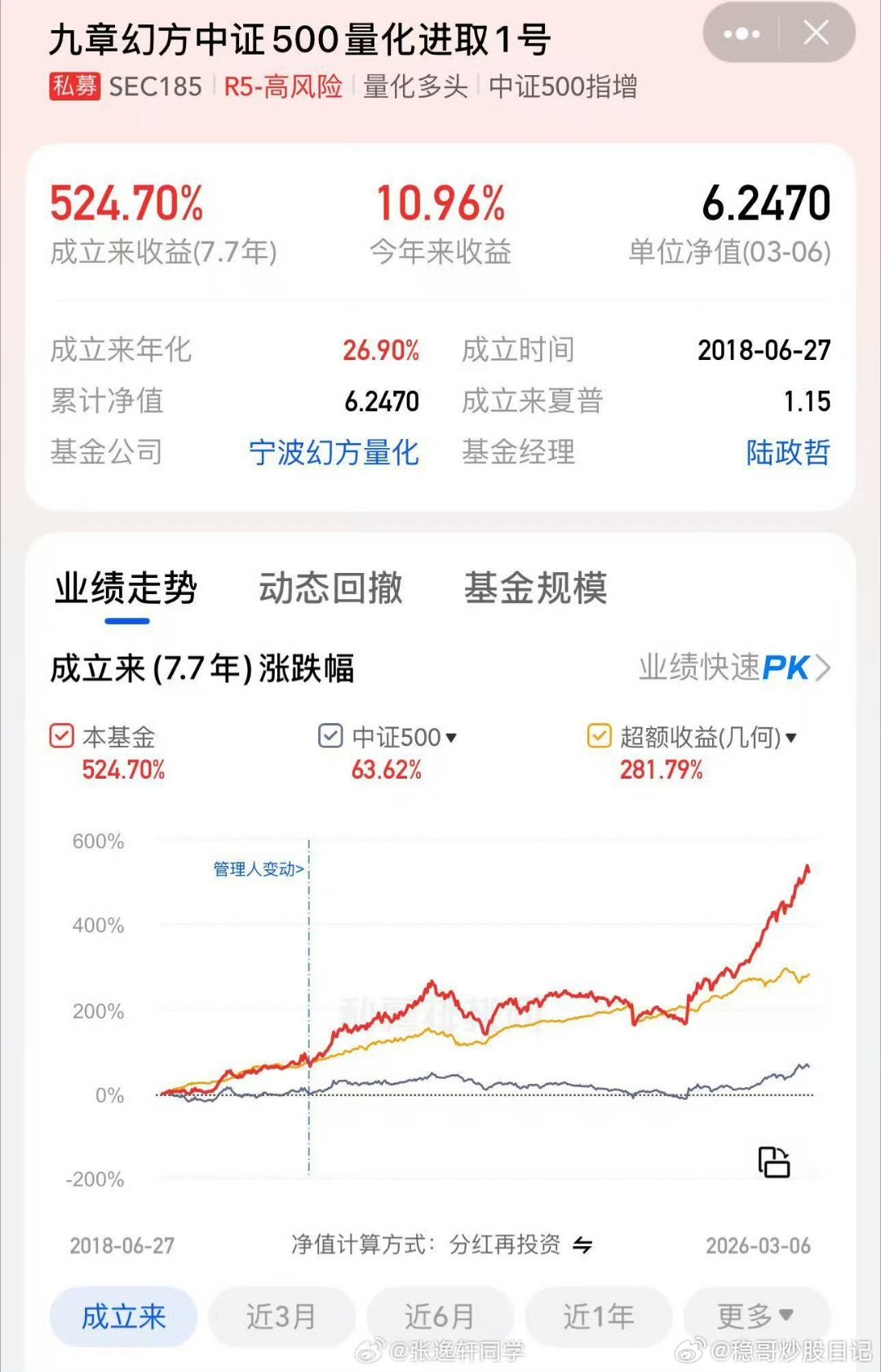Image resolution: width=881 pixels, height=1372 pixels.
Task: Switch to the 基金规模 tab
Action: click(538, 588)
